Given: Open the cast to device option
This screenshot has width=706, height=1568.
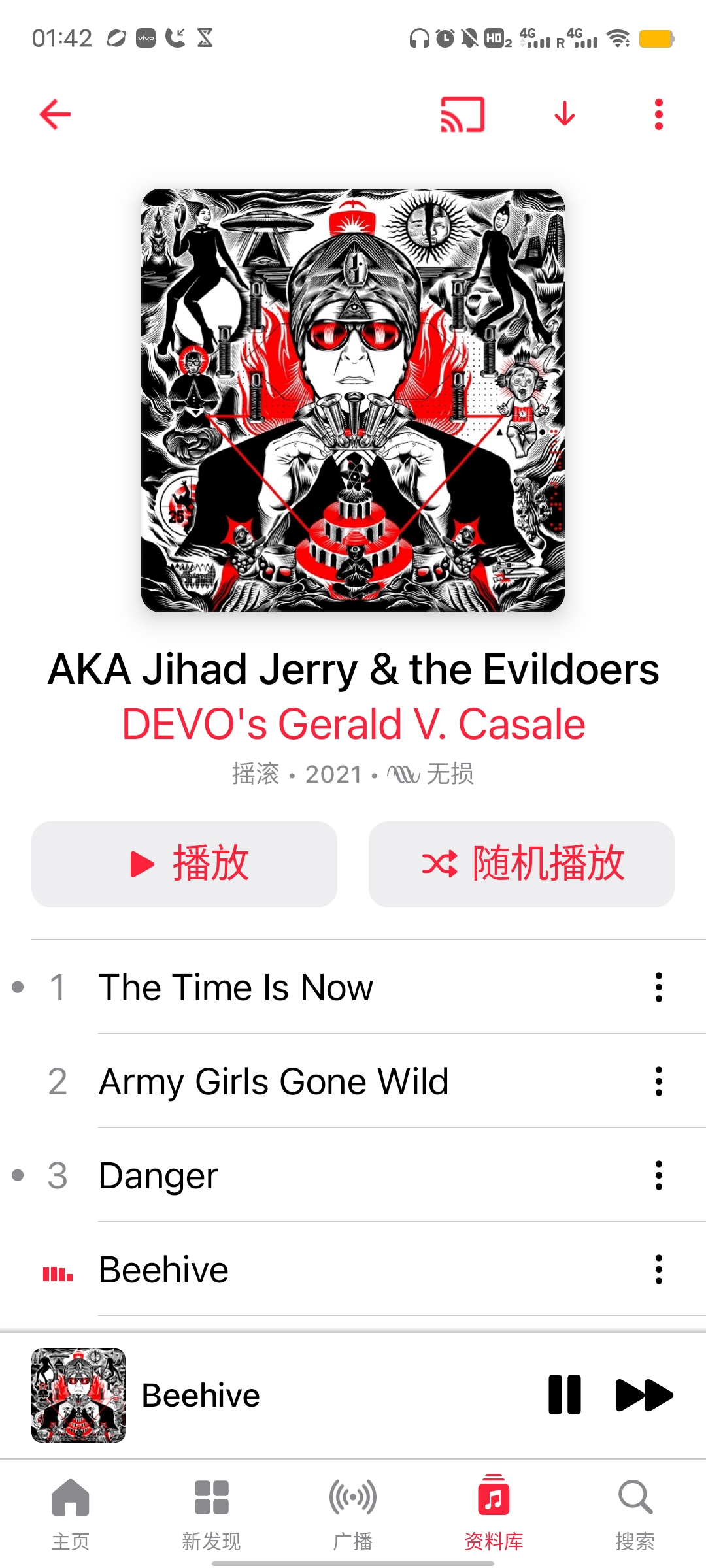Looking at the screenshot, I should 462,115.
